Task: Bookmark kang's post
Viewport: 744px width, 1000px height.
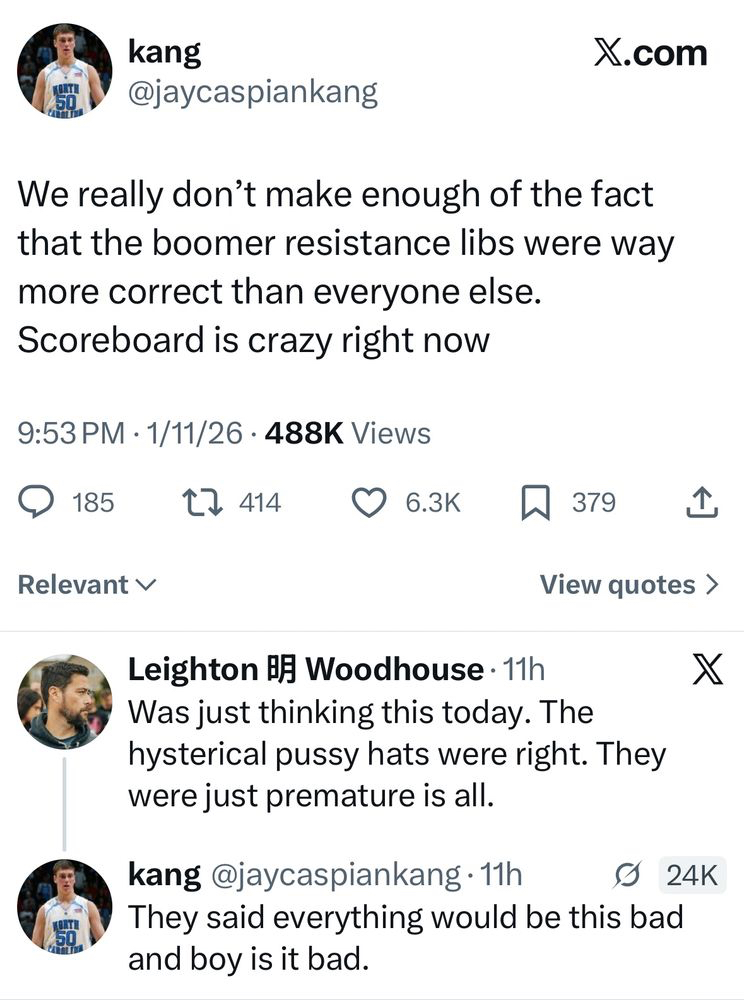Action: (537, 502)
